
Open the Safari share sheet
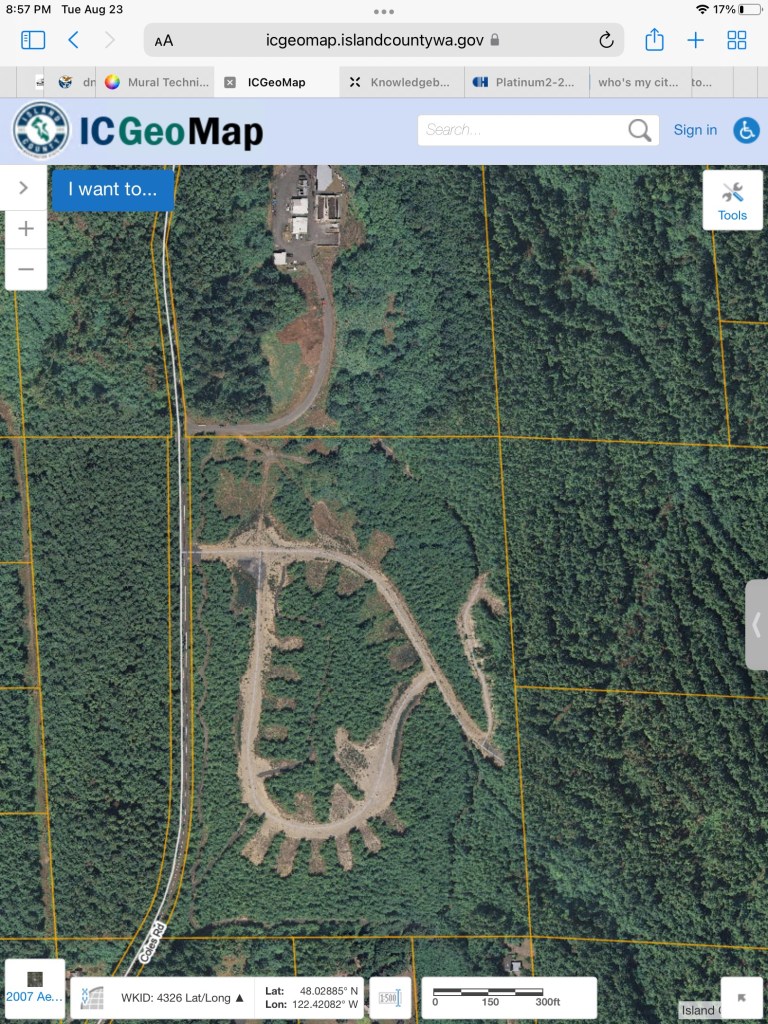click(654, 40)
